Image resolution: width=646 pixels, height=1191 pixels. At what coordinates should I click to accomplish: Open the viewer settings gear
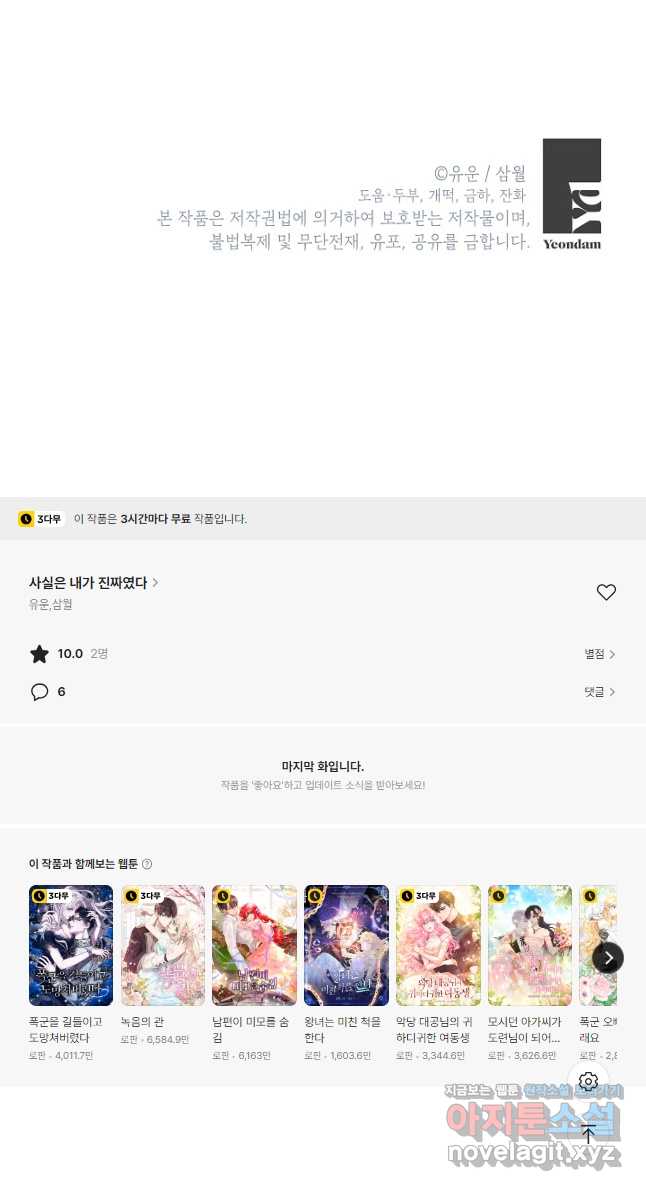pos(588,1081)
